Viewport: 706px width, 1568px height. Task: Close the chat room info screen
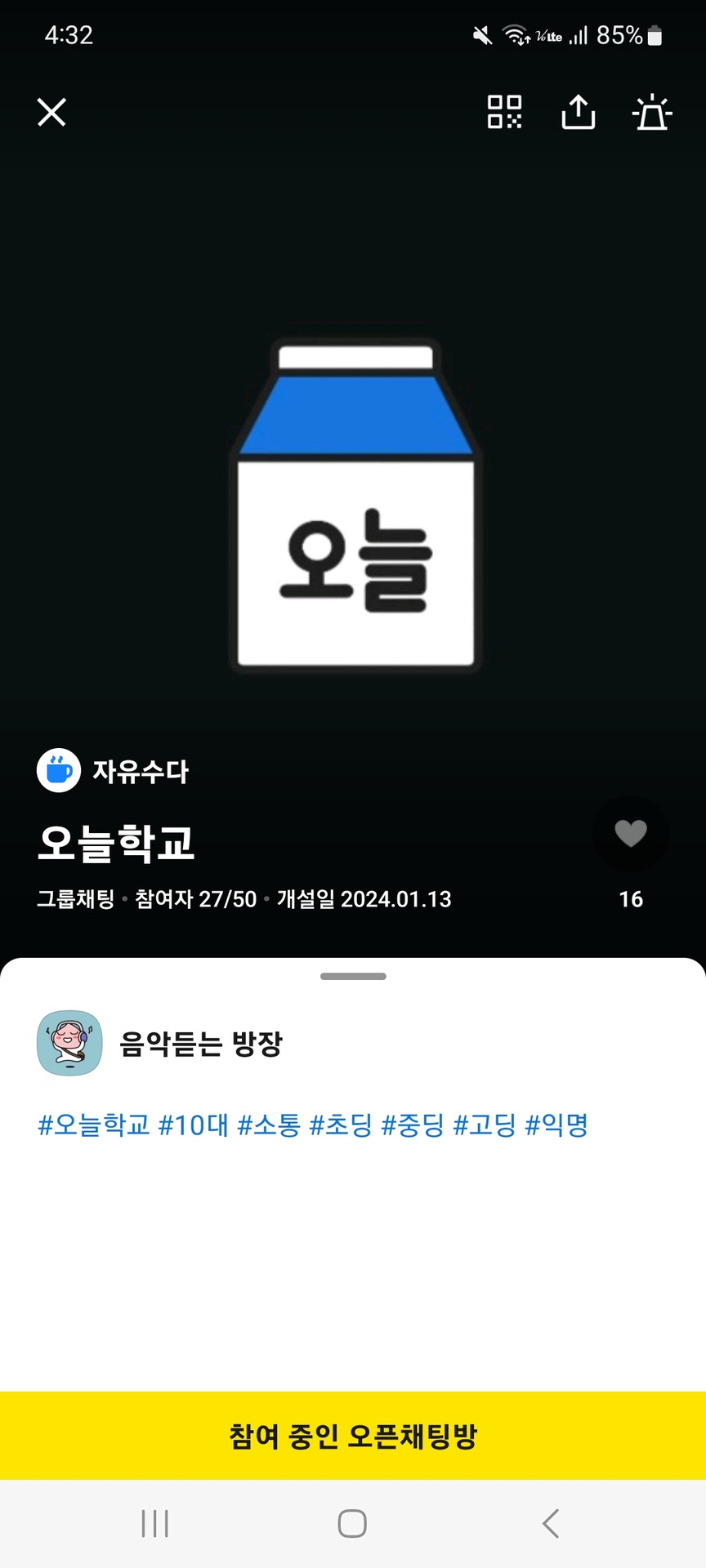[x=51, y=112]
